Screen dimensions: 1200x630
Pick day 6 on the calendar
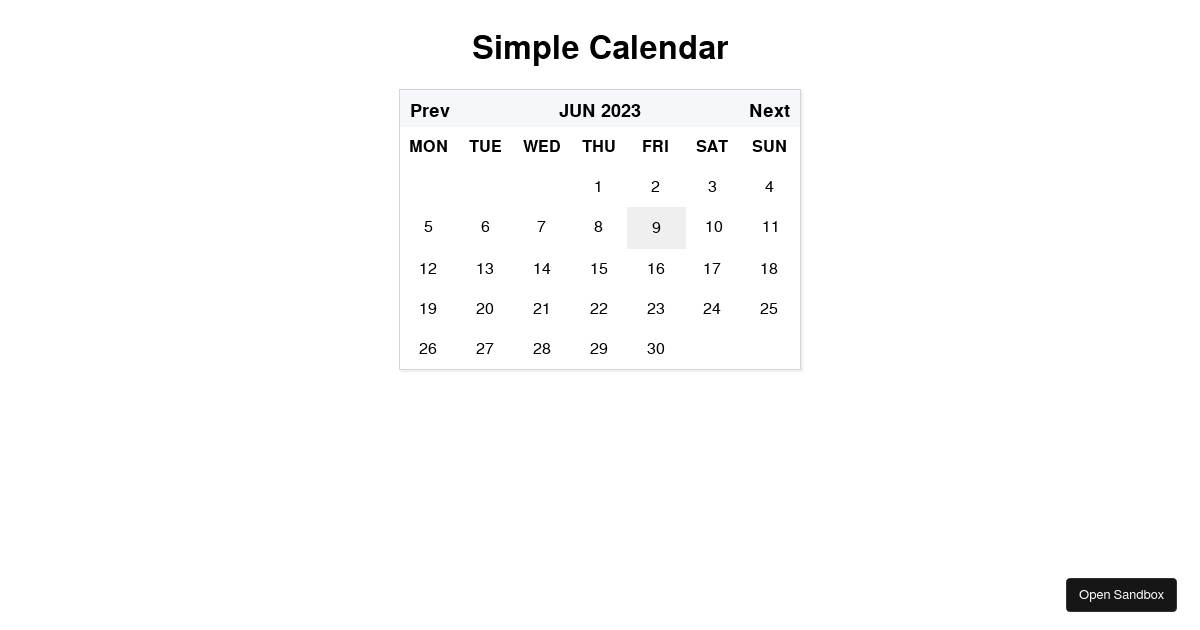pos(485,227)
